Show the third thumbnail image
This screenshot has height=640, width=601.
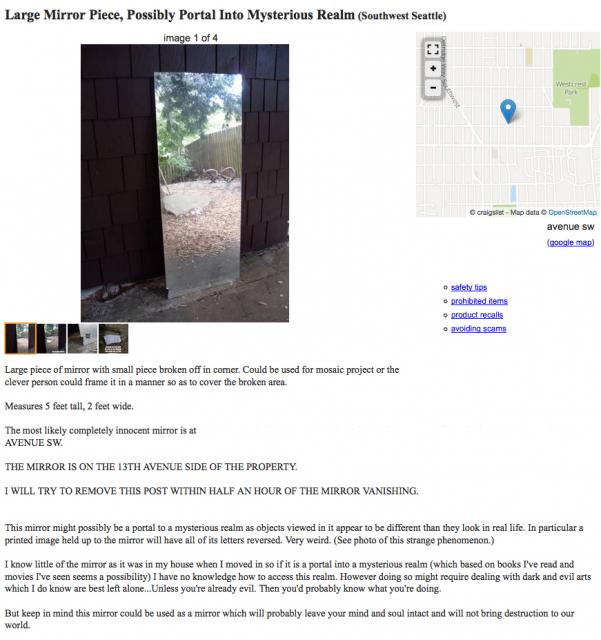(83, 338)
